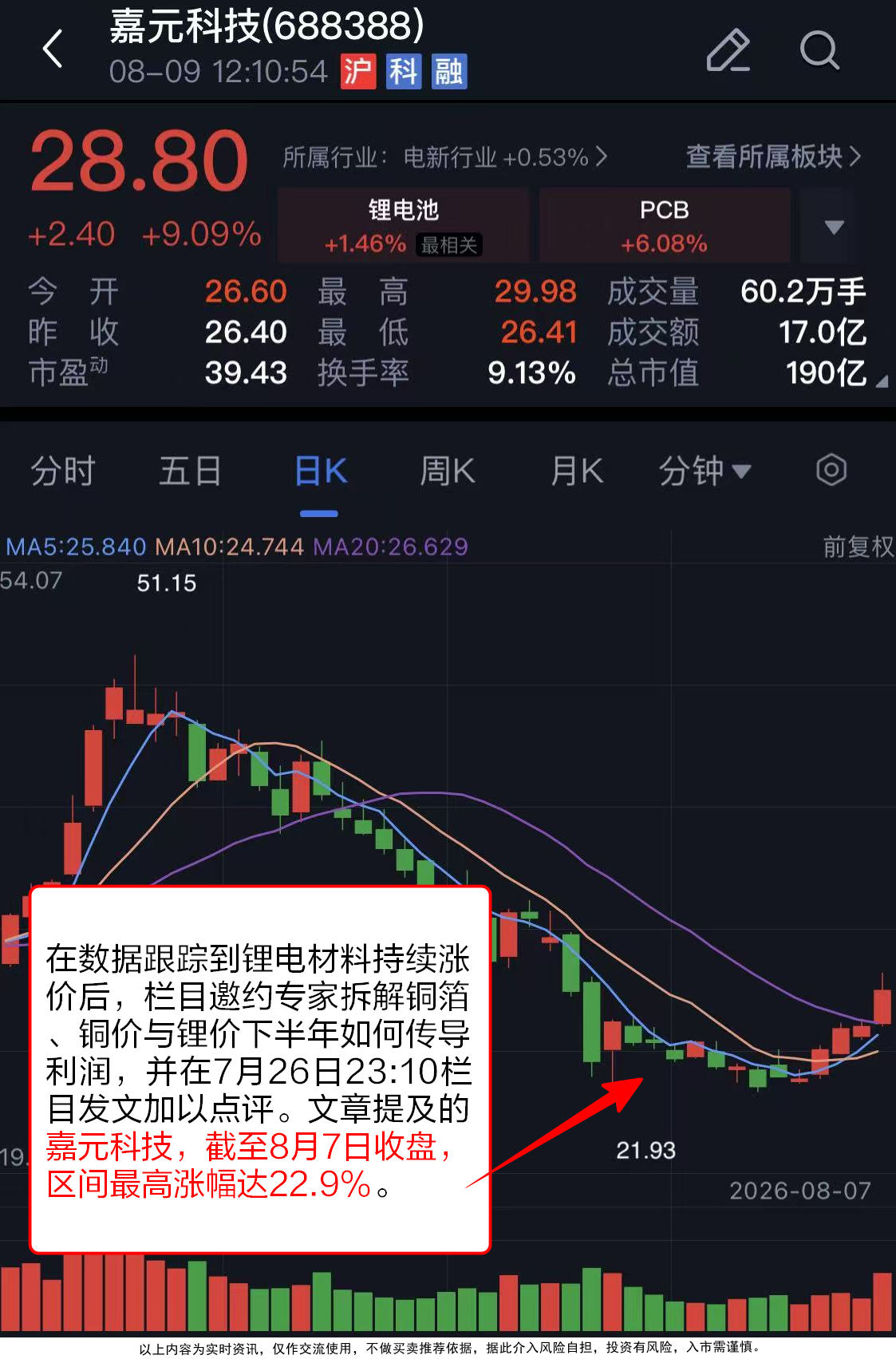Tap the pencil edit icon

click(728, 49)
